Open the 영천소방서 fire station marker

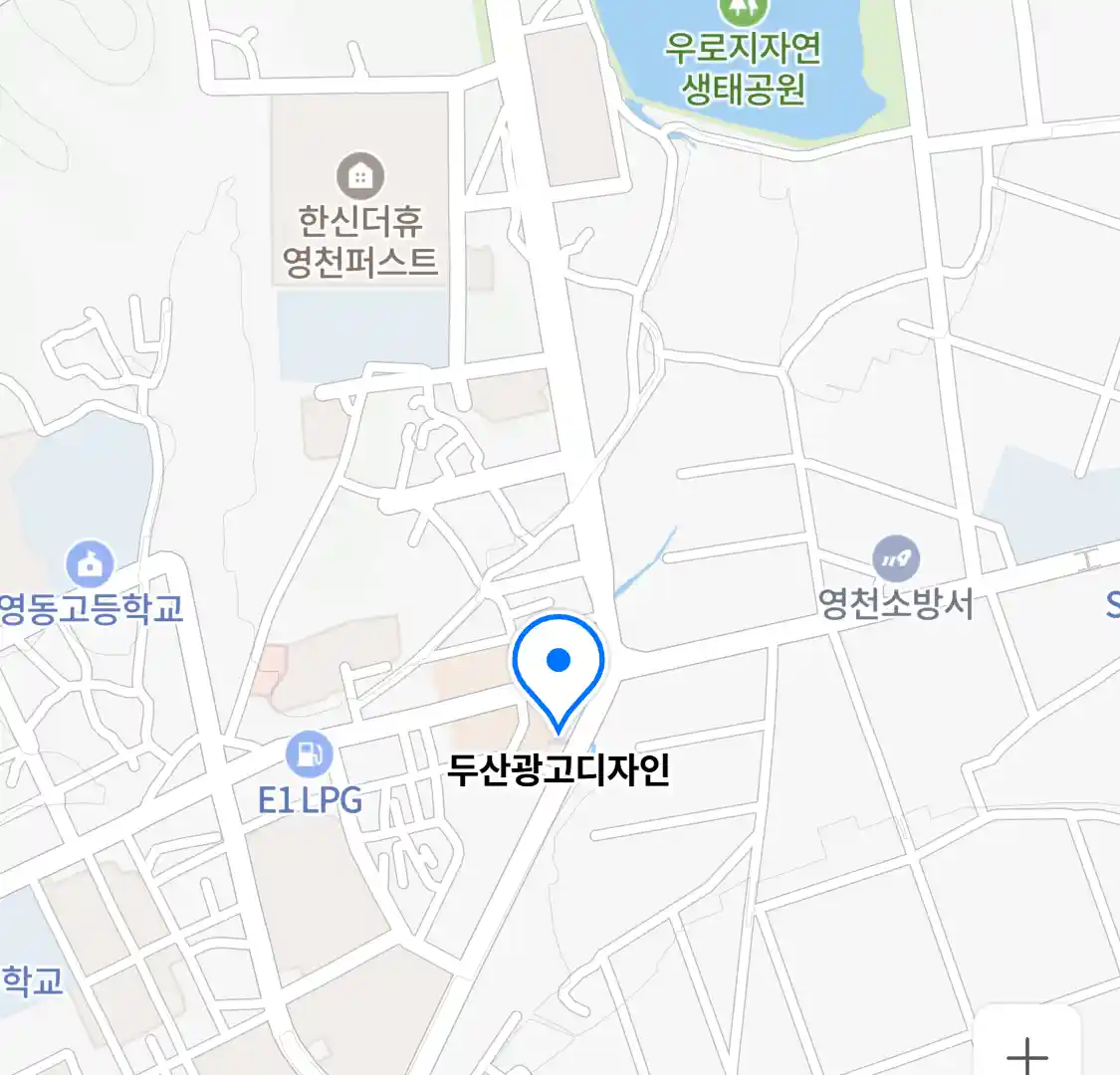click(x=896, y=559)
